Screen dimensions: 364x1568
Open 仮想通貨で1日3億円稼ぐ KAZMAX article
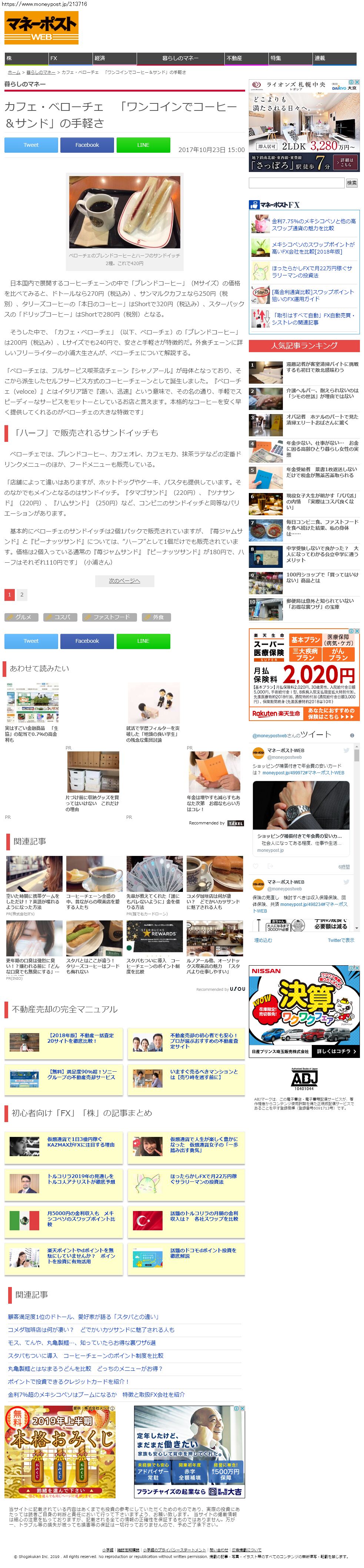click(x=80, y=1141)
